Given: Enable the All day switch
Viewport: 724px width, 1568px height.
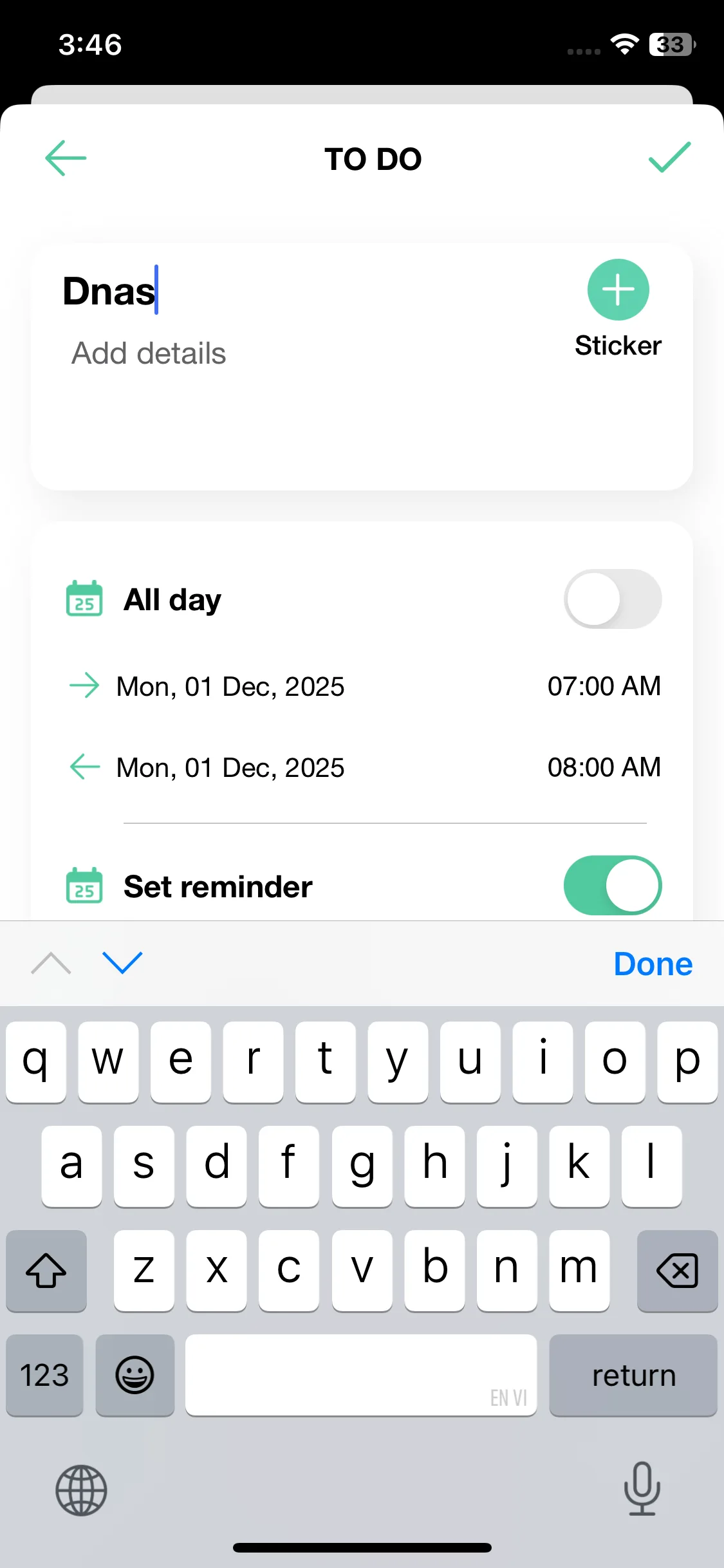Looking at the screenshot, I should point(612,599).
